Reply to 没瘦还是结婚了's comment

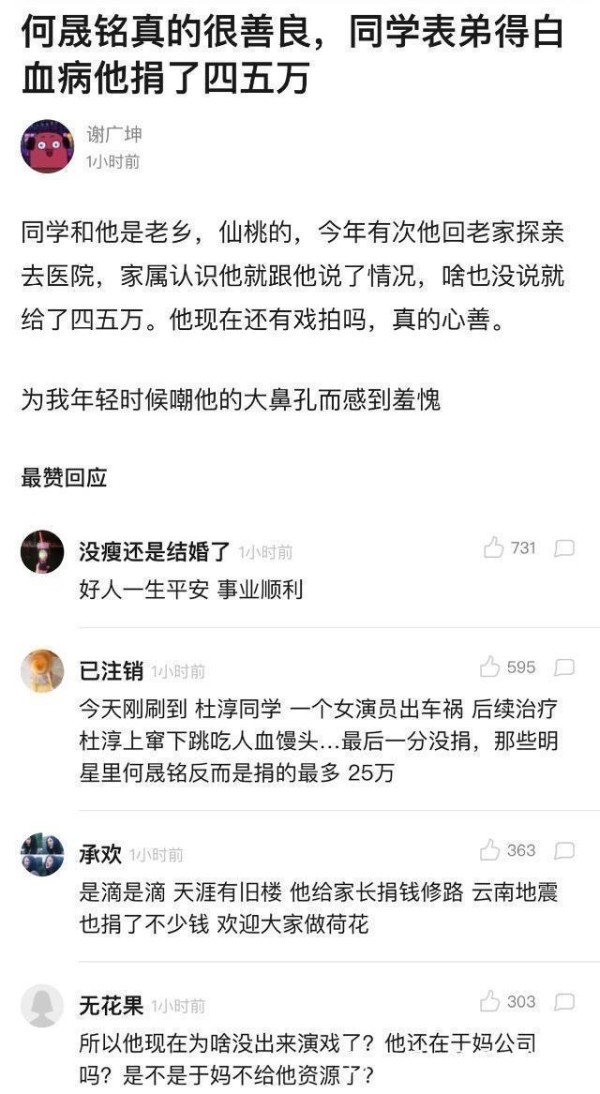tap(564, 548)
